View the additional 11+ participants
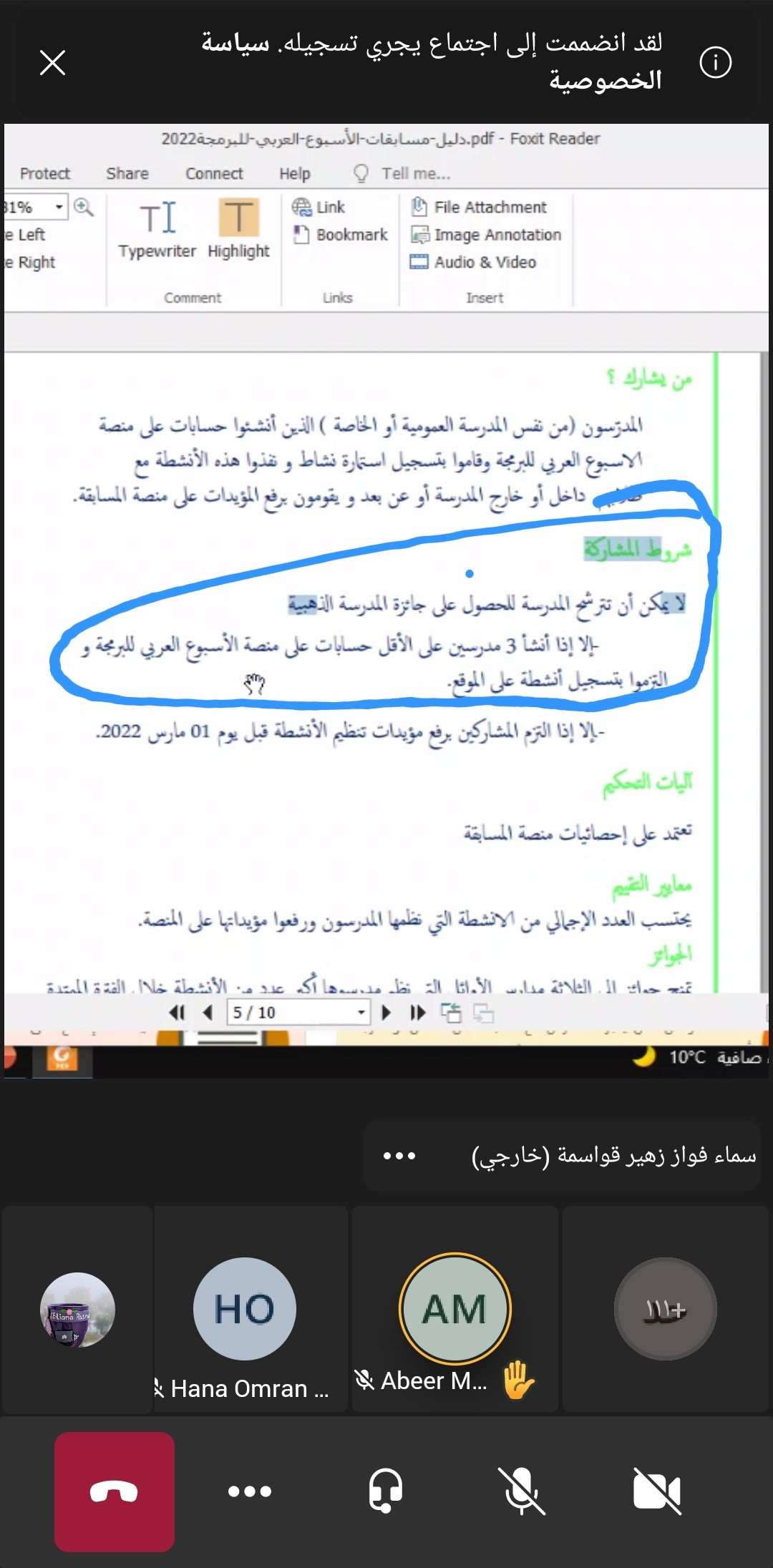This screenshot has width=773, height=1568. point(665,1309)
